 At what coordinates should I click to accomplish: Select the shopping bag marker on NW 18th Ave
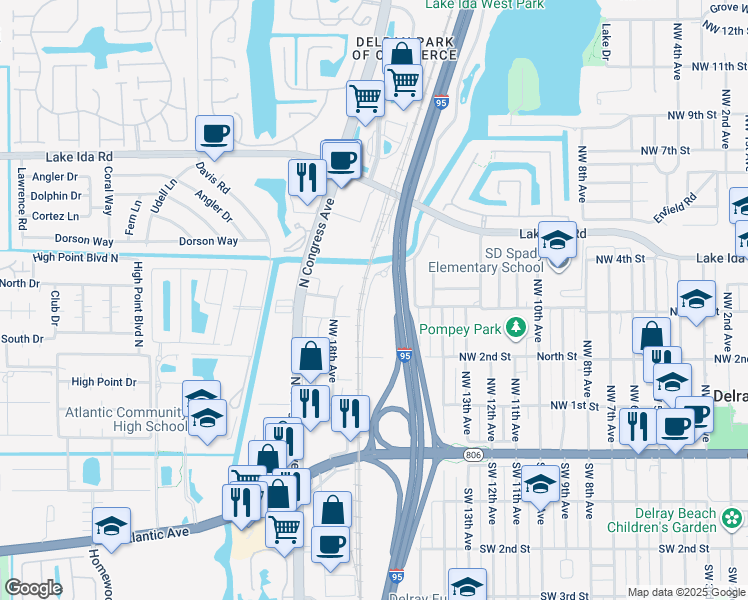(x=310, y=356)
